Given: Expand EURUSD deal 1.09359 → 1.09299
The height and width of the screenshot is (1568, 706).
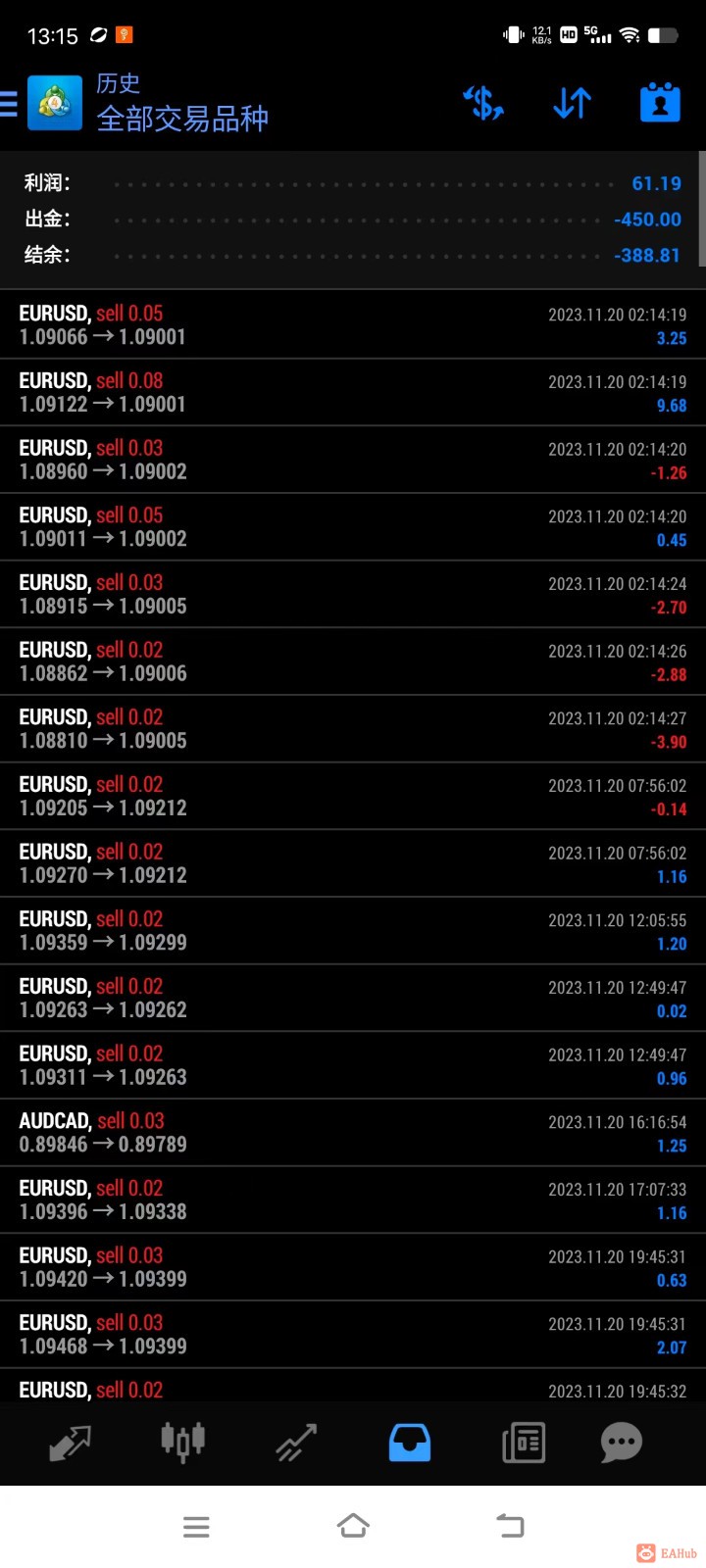Looking at the screenshot, I should click(x=353, y=931).
